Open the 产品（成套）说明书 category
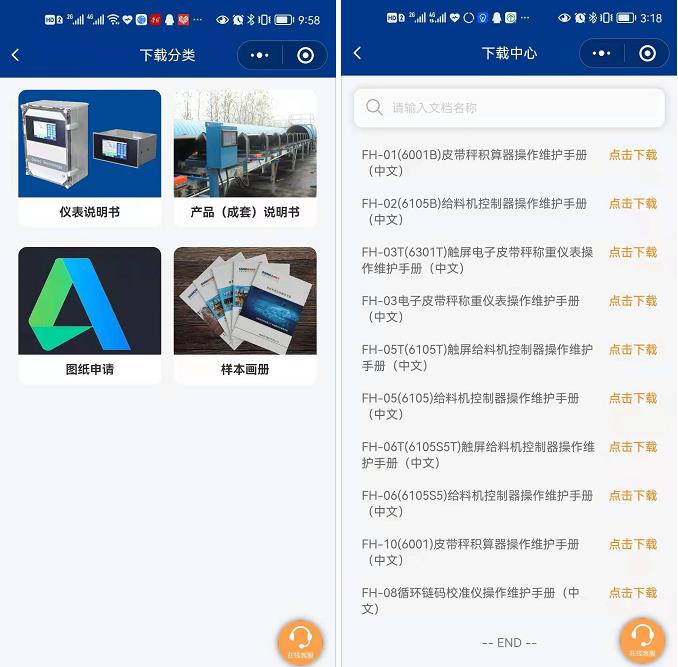678x667 pixels. click(x=245, y=157)
